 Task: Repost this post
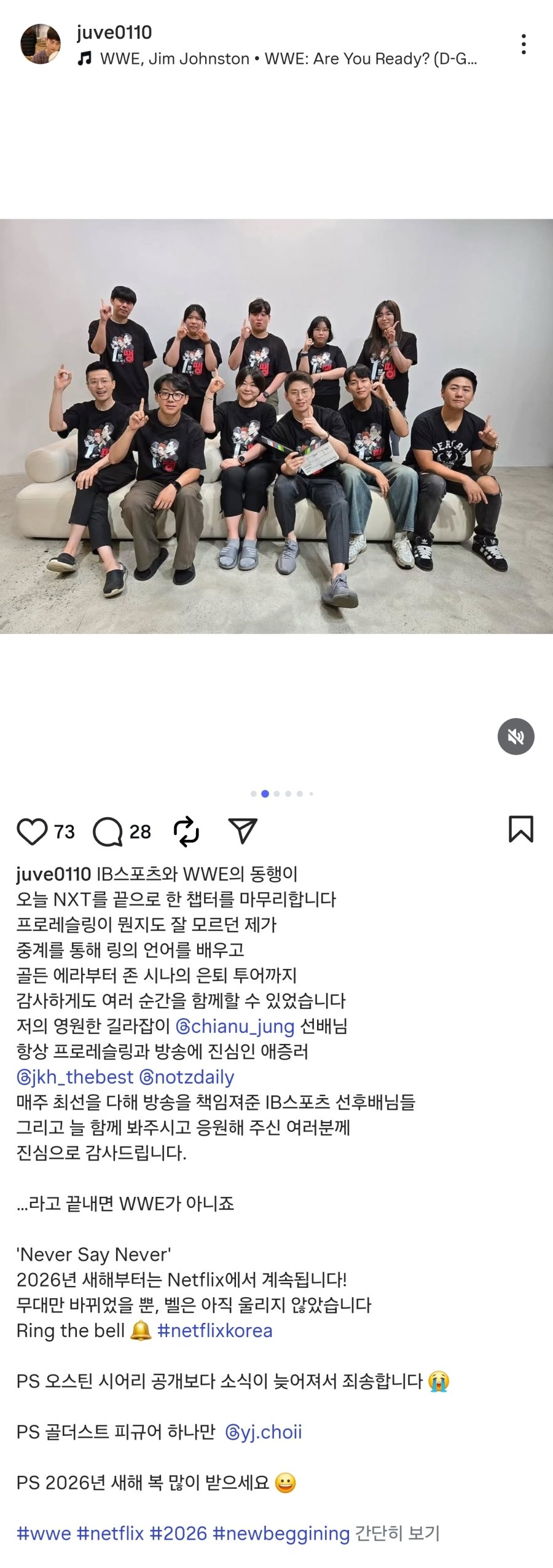[x=186, y=831]
